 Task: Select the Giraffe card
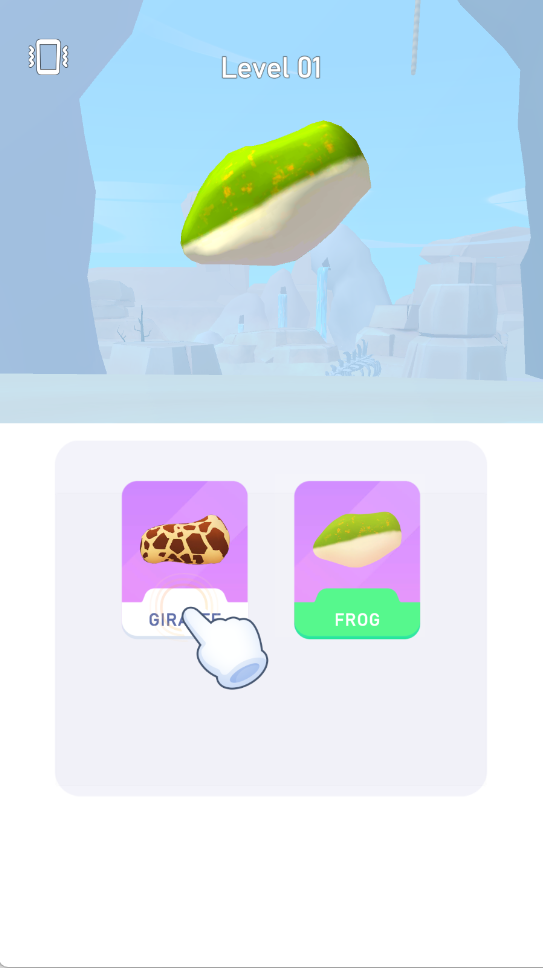coord(184,559)
